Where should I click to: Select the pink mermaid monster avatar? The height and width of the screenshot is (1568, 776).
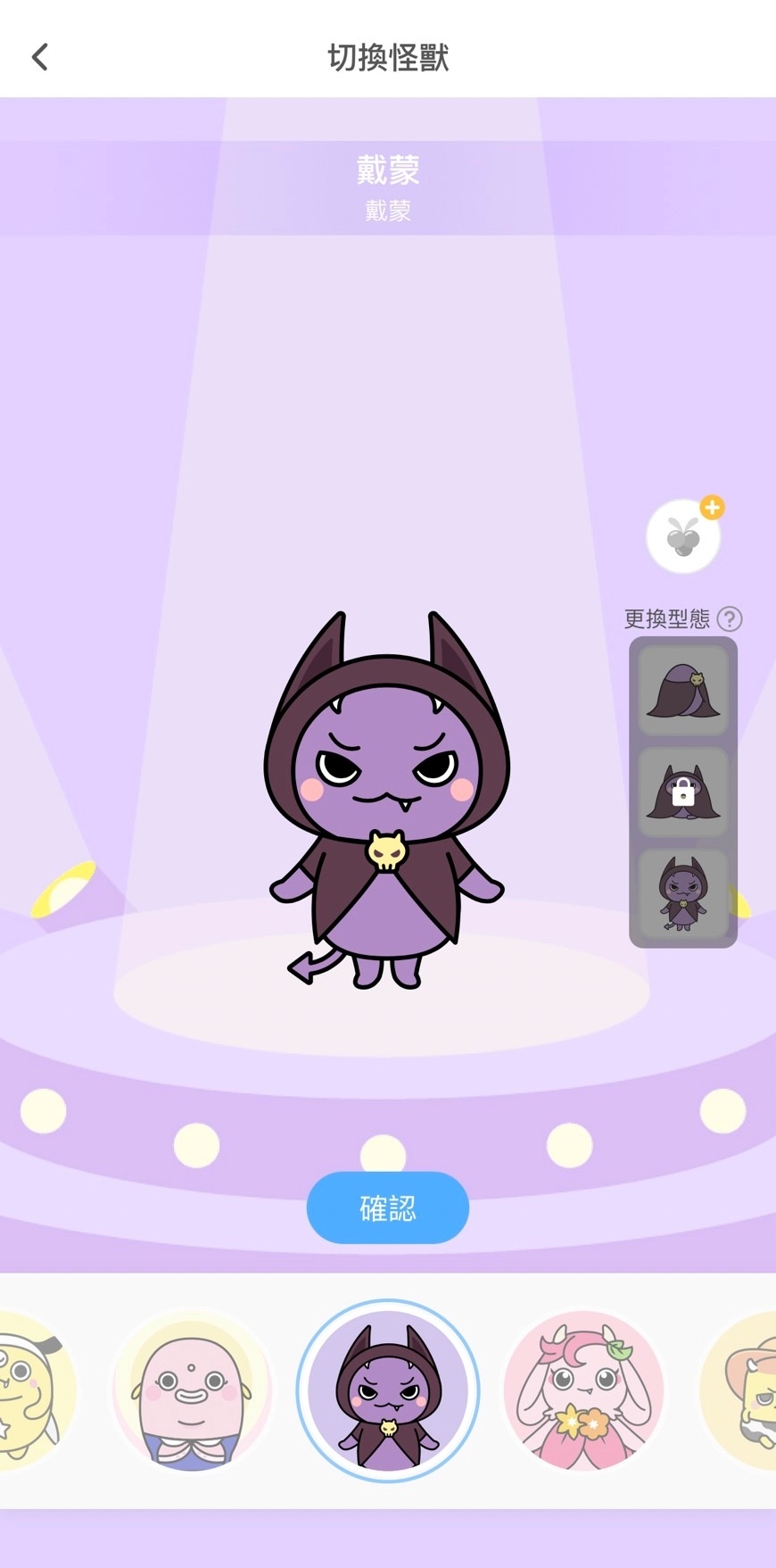[192, 1390]
